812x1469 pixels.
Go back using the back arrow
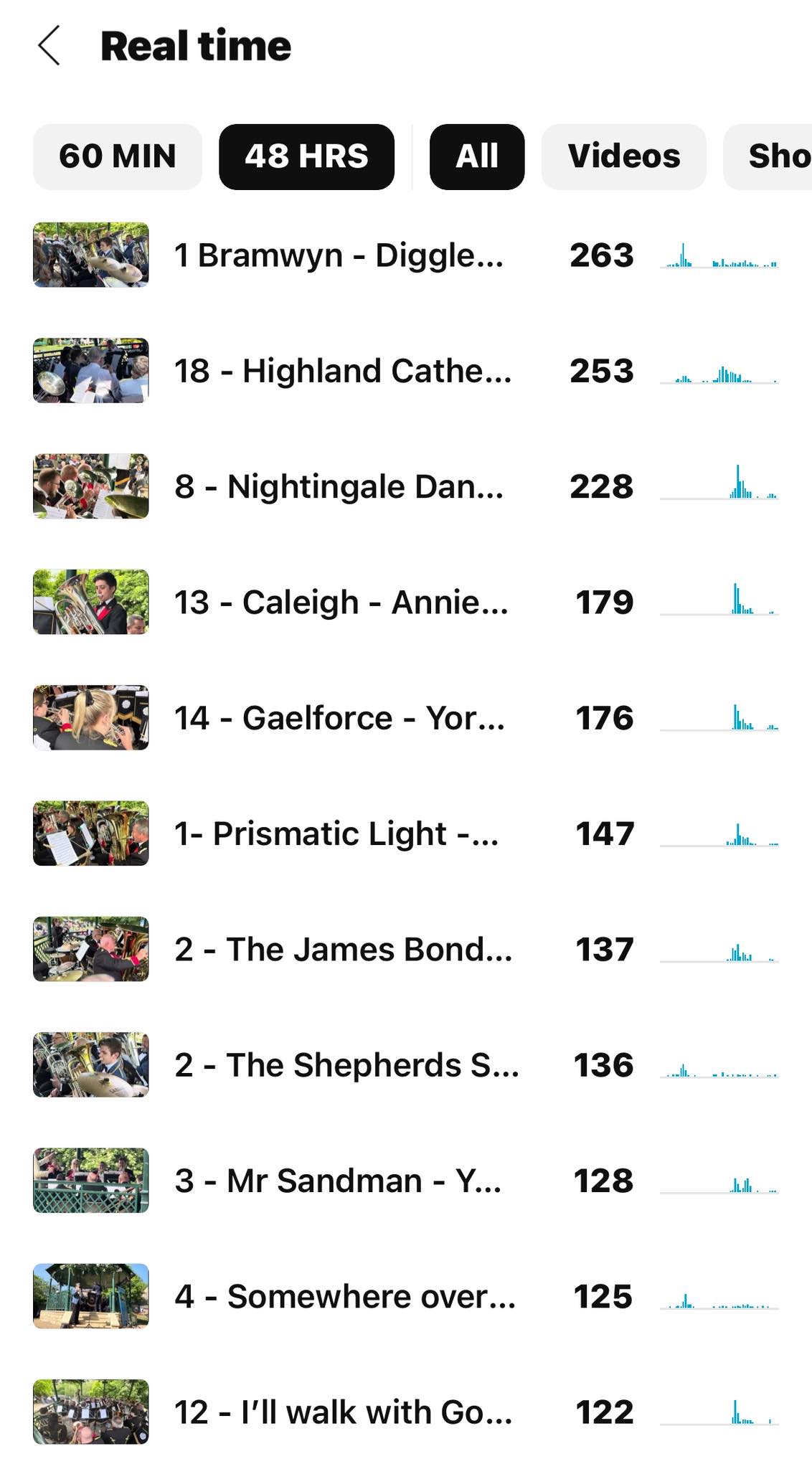point(49,46)
